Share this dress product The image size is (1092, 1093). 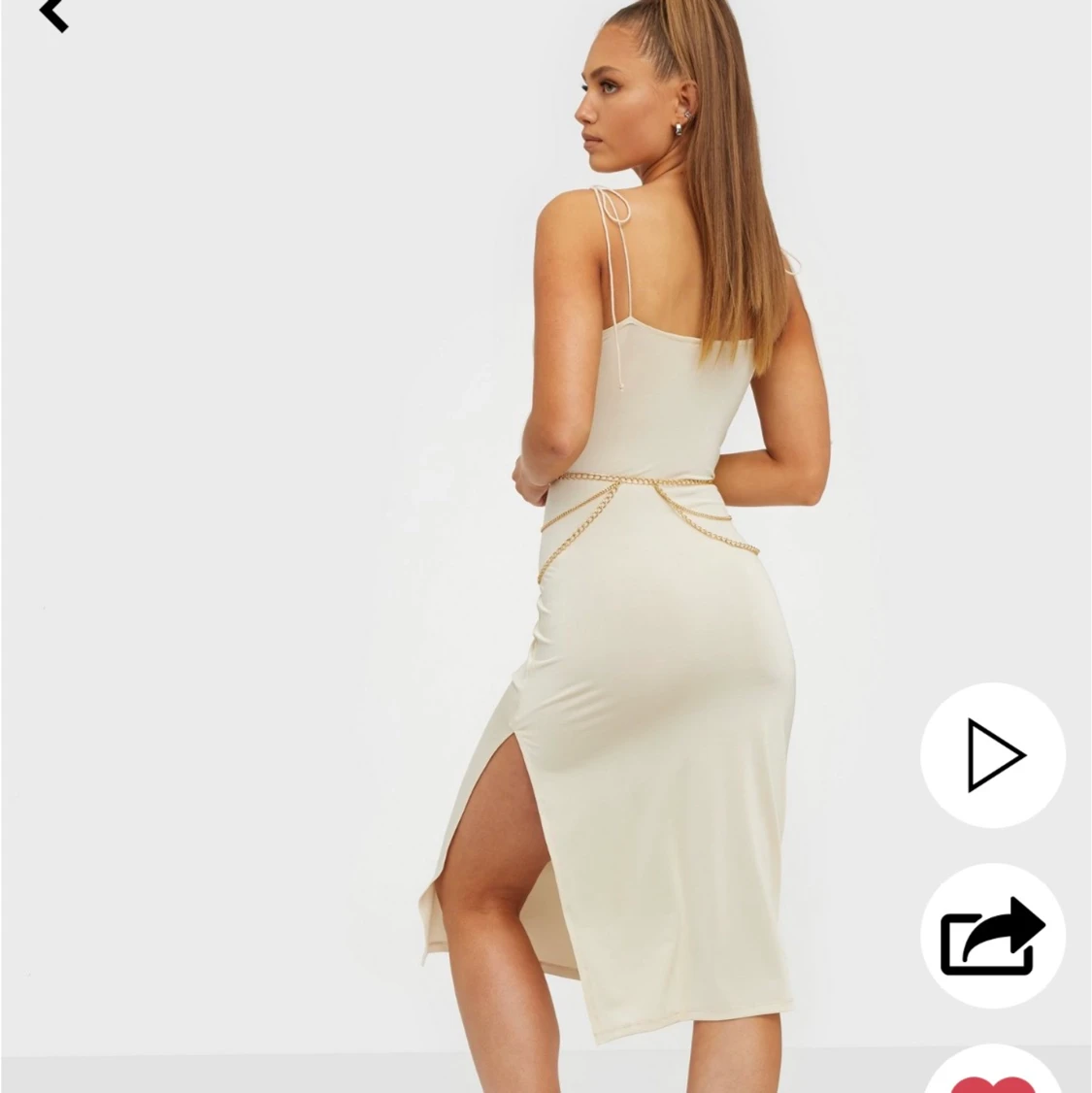[x=992, y=936]
